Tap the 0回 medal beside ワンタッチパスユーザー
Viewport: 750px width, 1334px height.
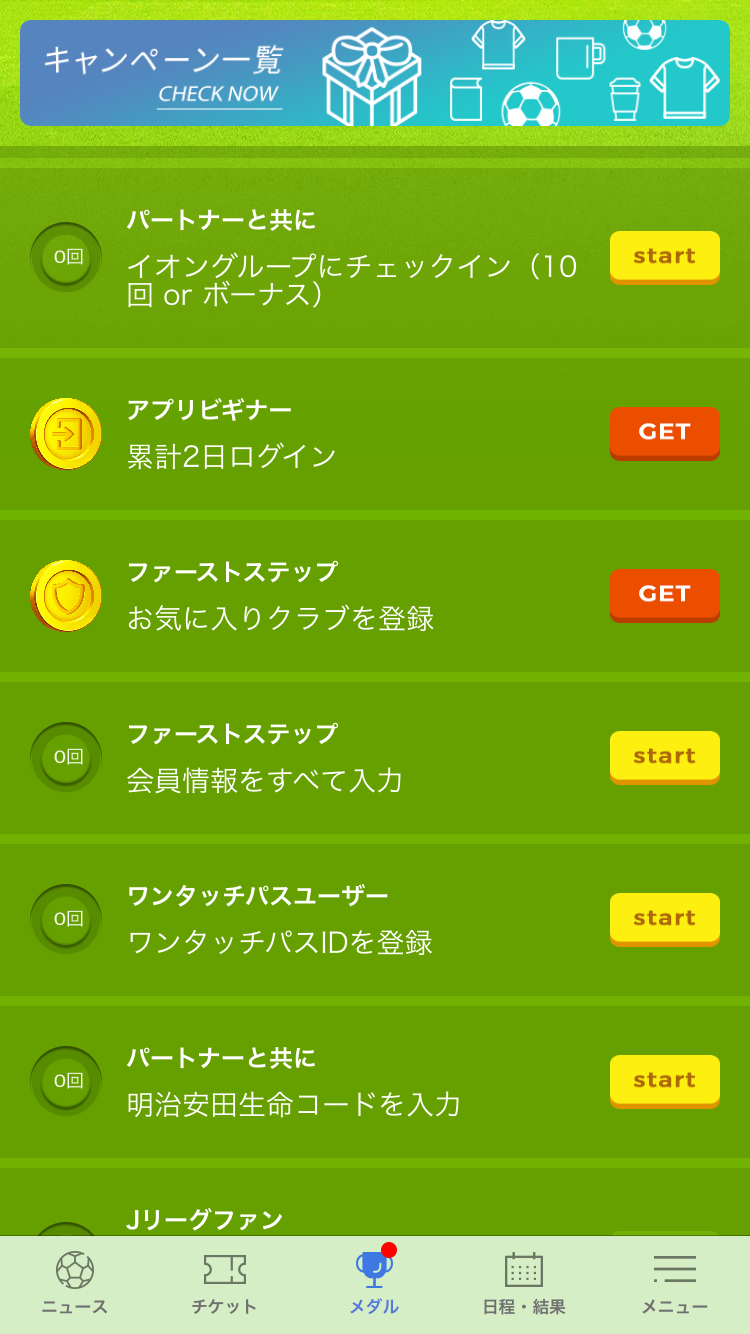coord(66,919)
